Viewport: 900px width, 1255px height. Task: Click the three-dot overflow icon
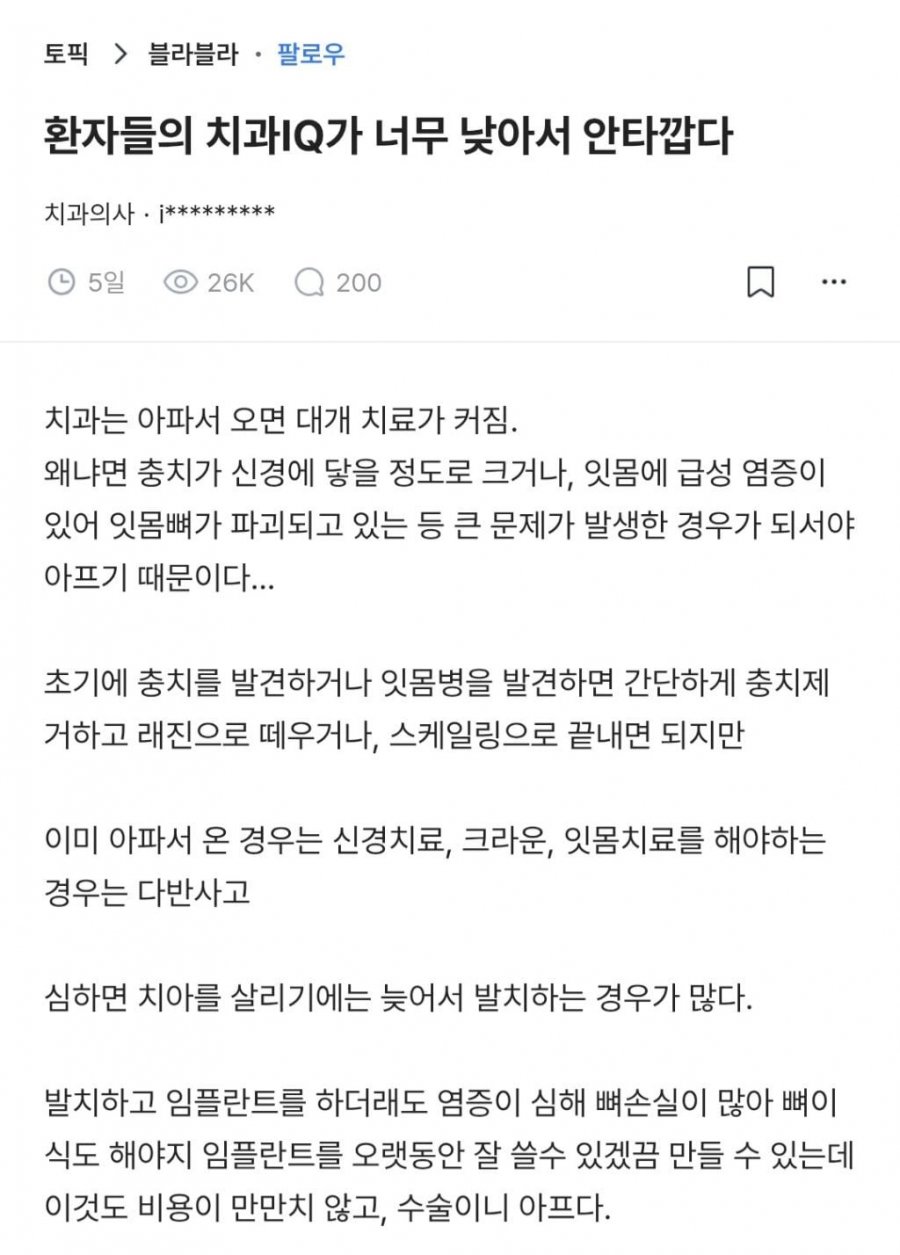click(x=831, y=283)
